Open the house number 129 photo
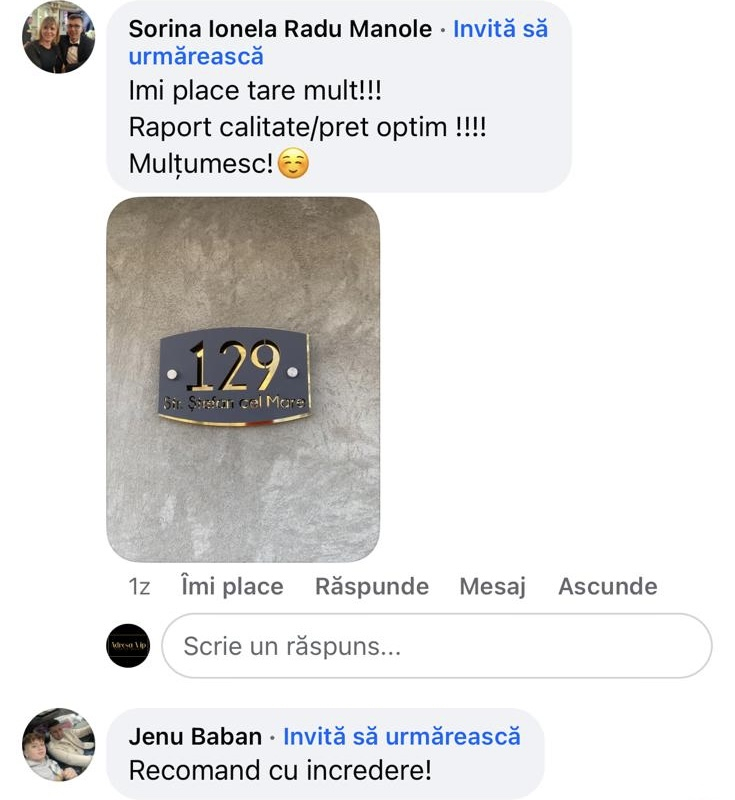The image size is (735, 800). (x=243, y=379)
